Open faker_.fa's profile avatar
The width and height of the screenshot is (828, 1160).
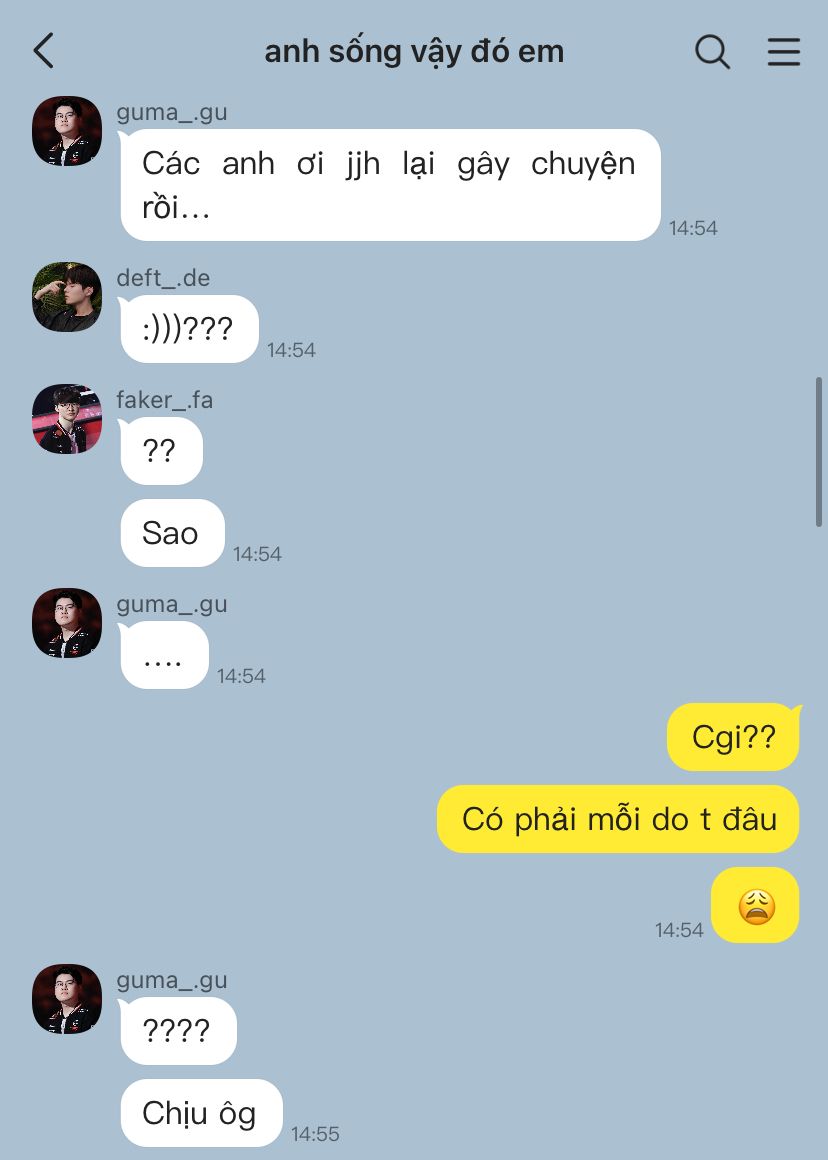coord(67,419)
